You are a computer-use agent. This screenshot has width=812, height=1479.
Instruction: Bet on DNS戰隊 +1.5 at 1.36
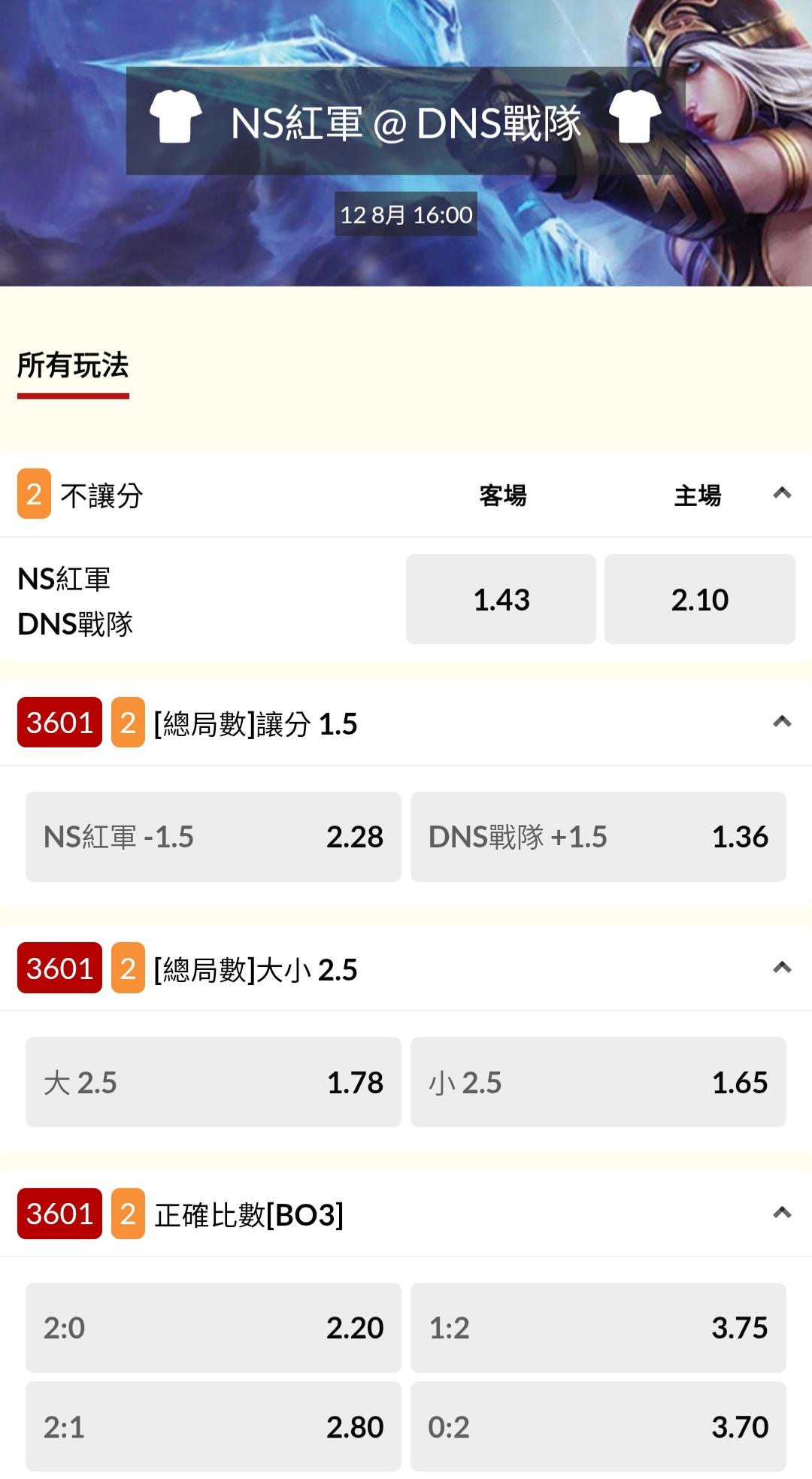[x=598, y=836]
